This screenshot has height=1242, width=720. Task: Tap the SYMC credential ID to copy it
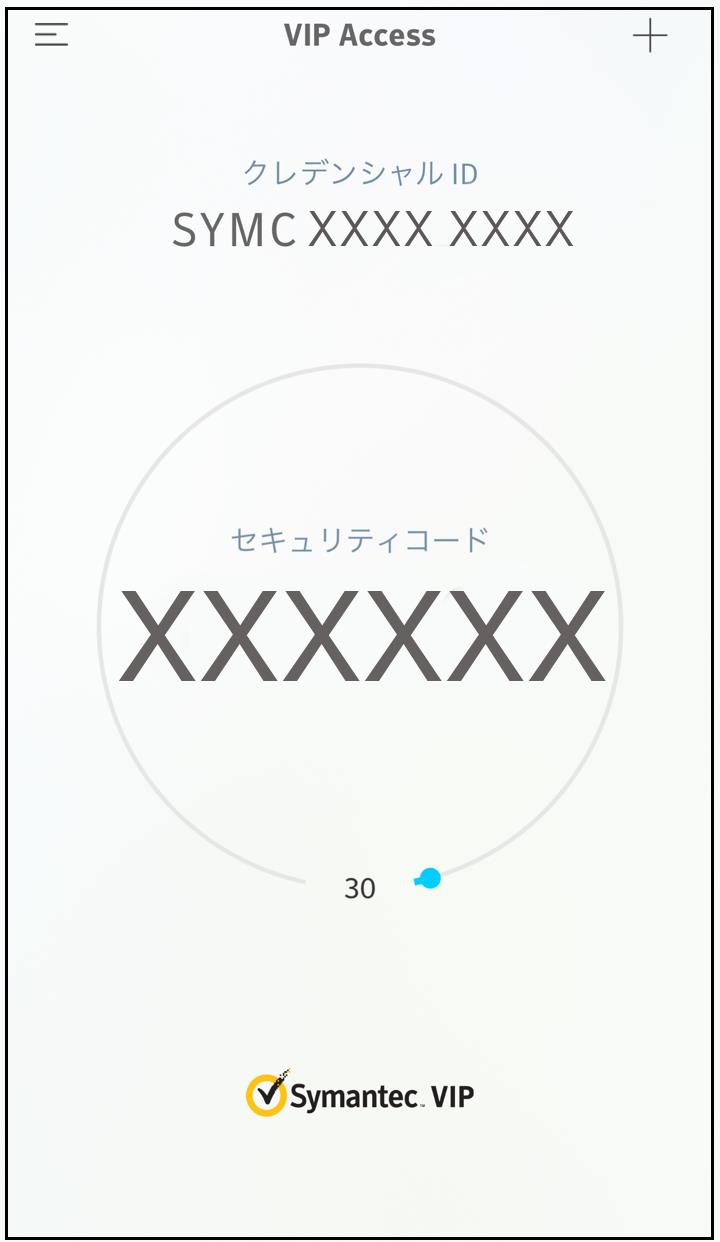pyautogui.click(x=372, y=230)
